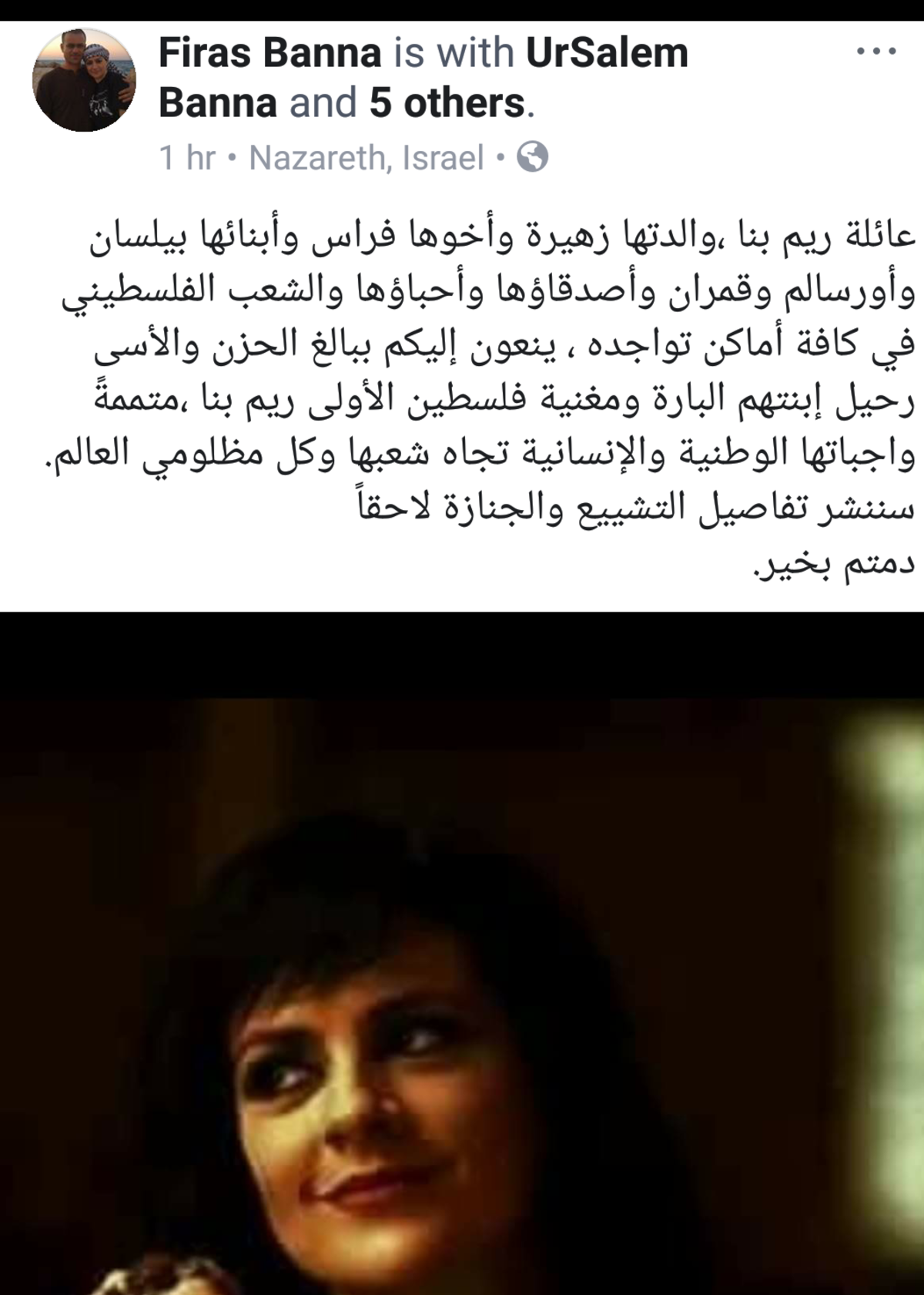Open Nazareth, Israel location link
The width and height of the screenshot is (924, 1295).
click(x=367, y=157)
